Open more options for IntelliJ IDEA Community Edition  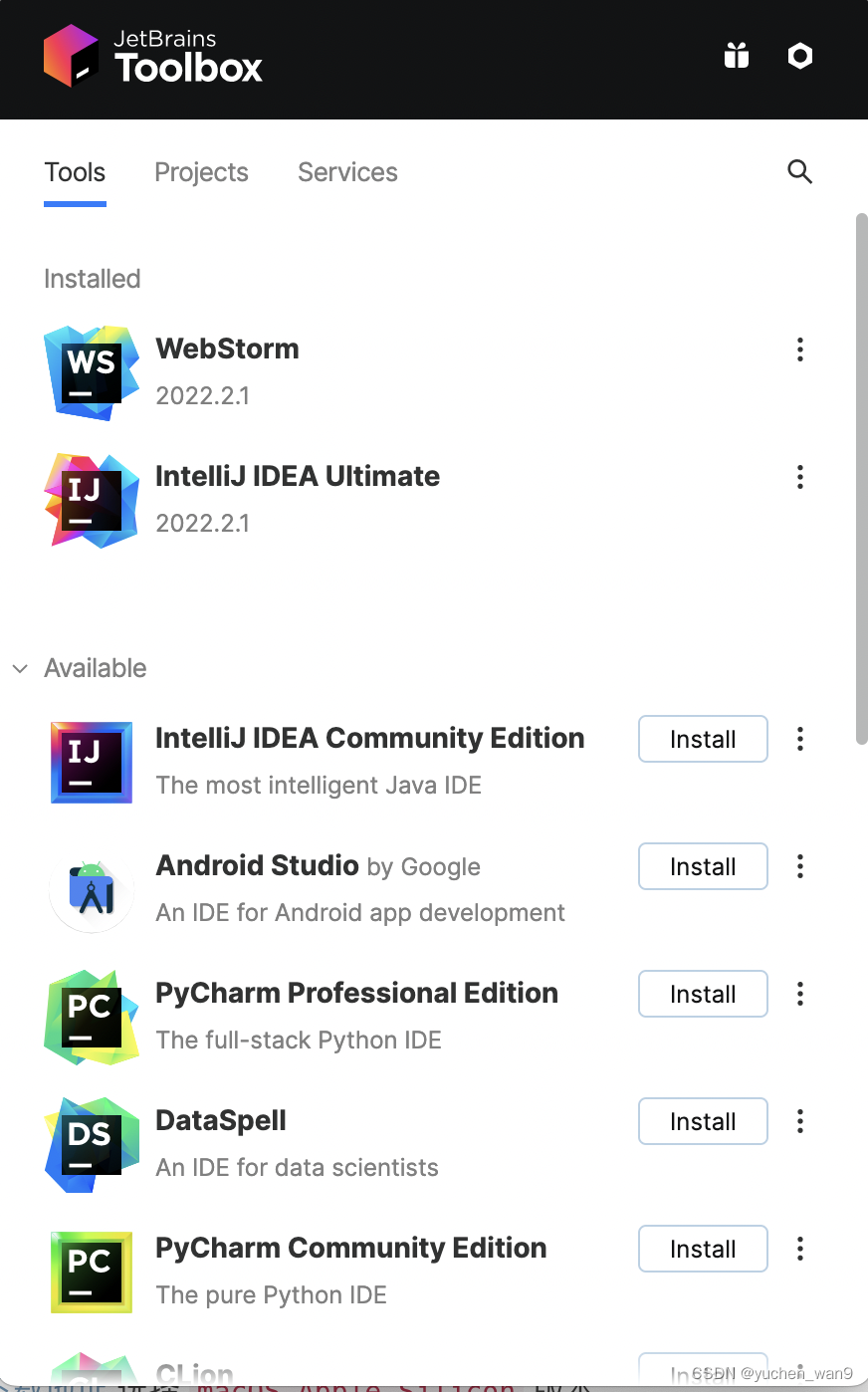[x=800, y=739]
